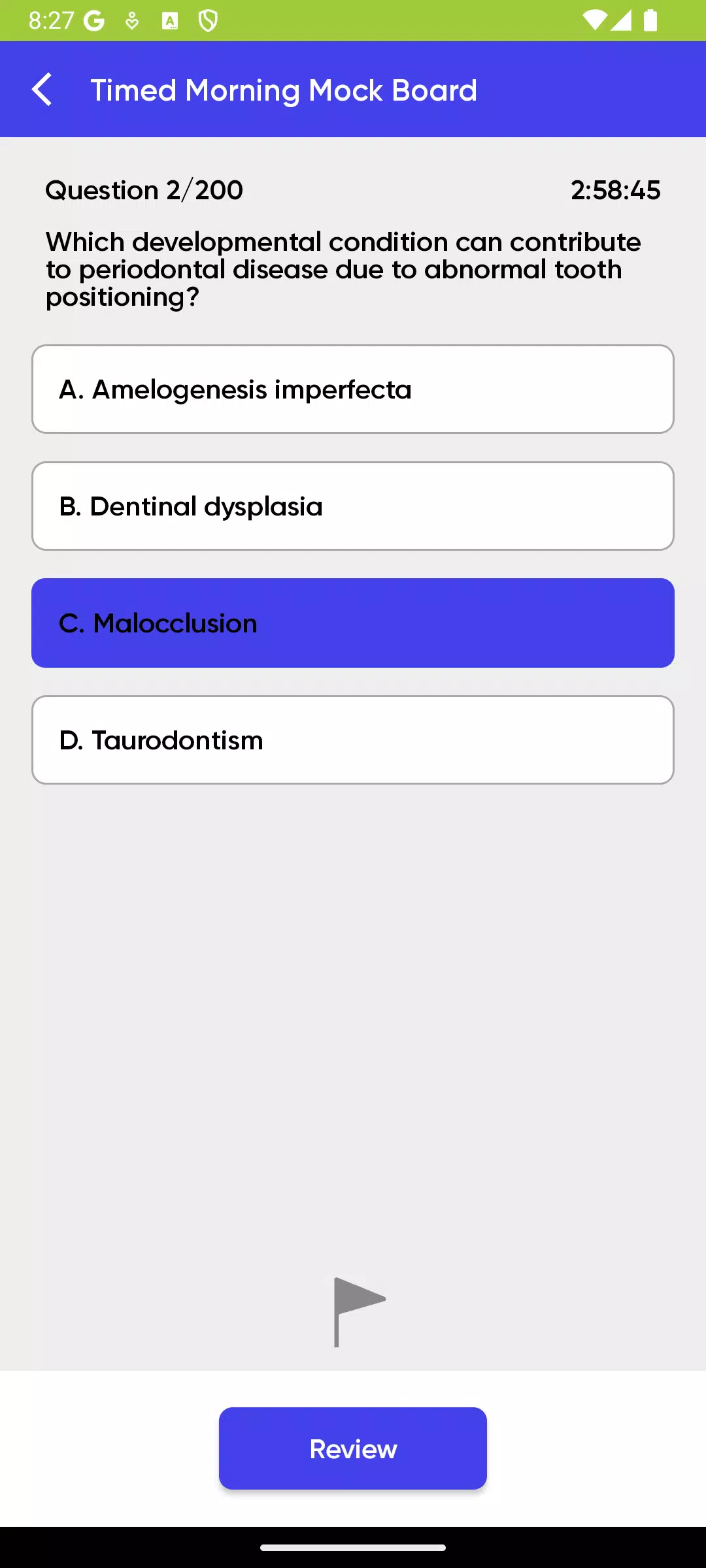Tap the square 'A' notification icon
Image resolution: width=706 pixels, height=1568 pixels.
tap(170, 22)
